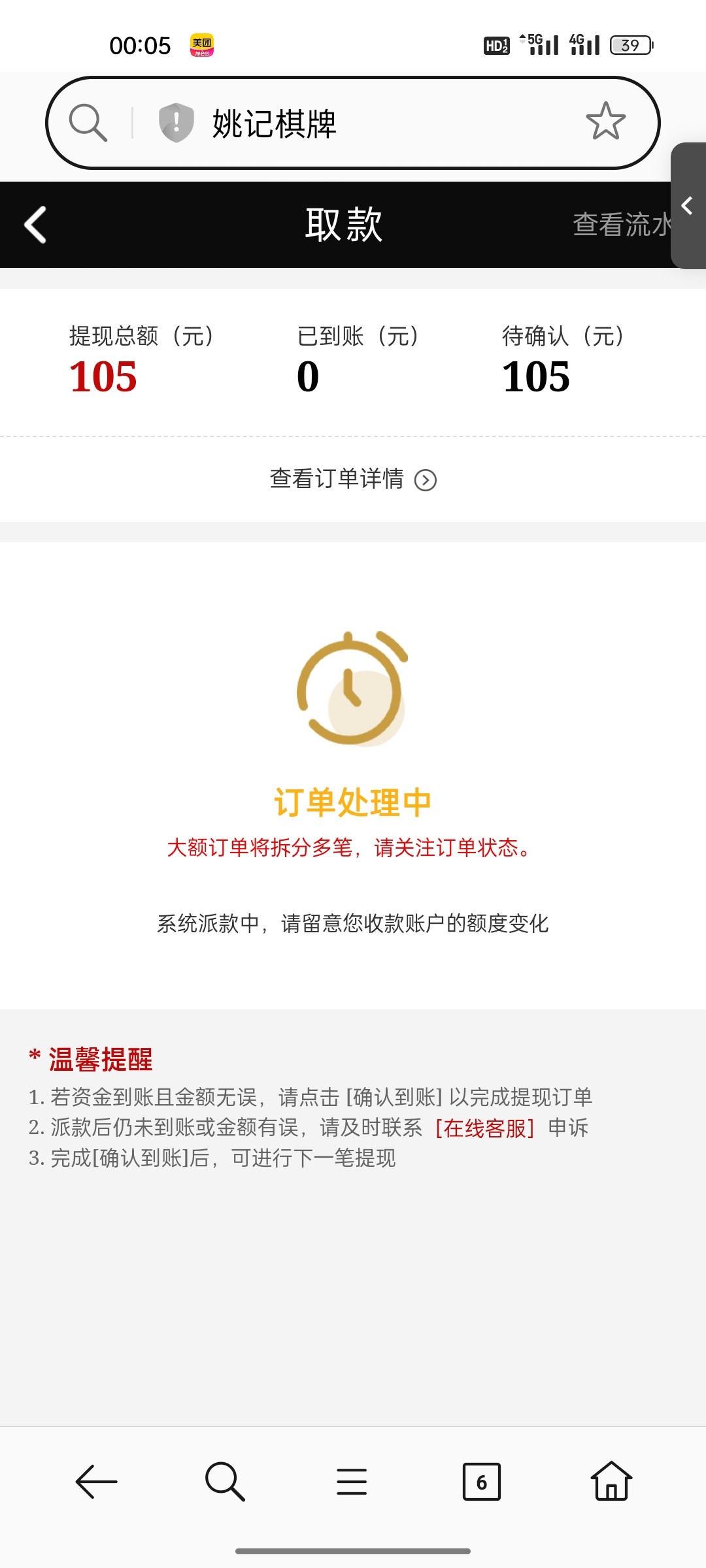
Task: Tap the address bar showing 姚记棋牌
Action: click(366, 123)
